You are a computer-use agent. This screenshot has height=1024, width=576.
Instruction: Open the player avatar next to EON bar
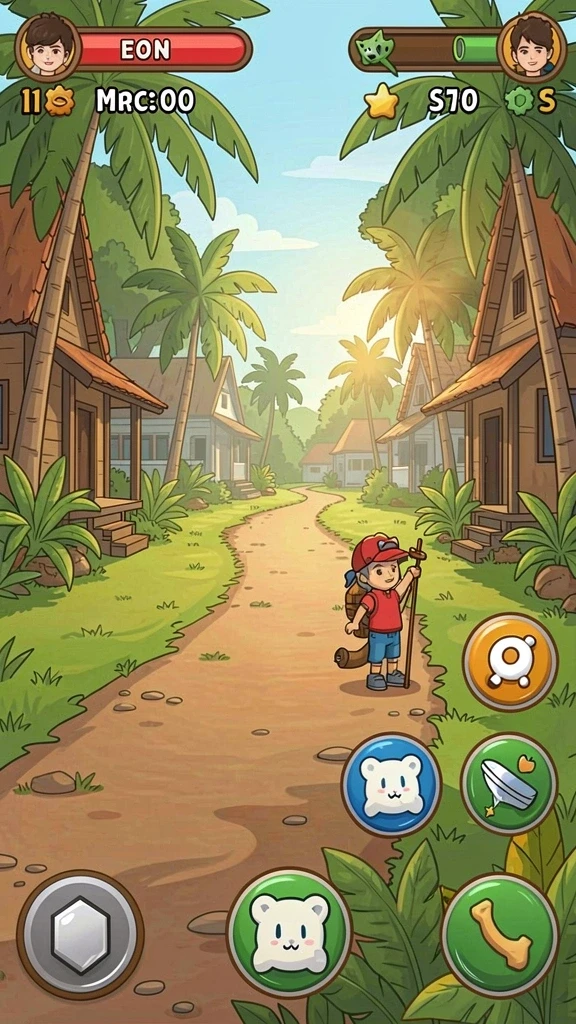pos(48,48)
